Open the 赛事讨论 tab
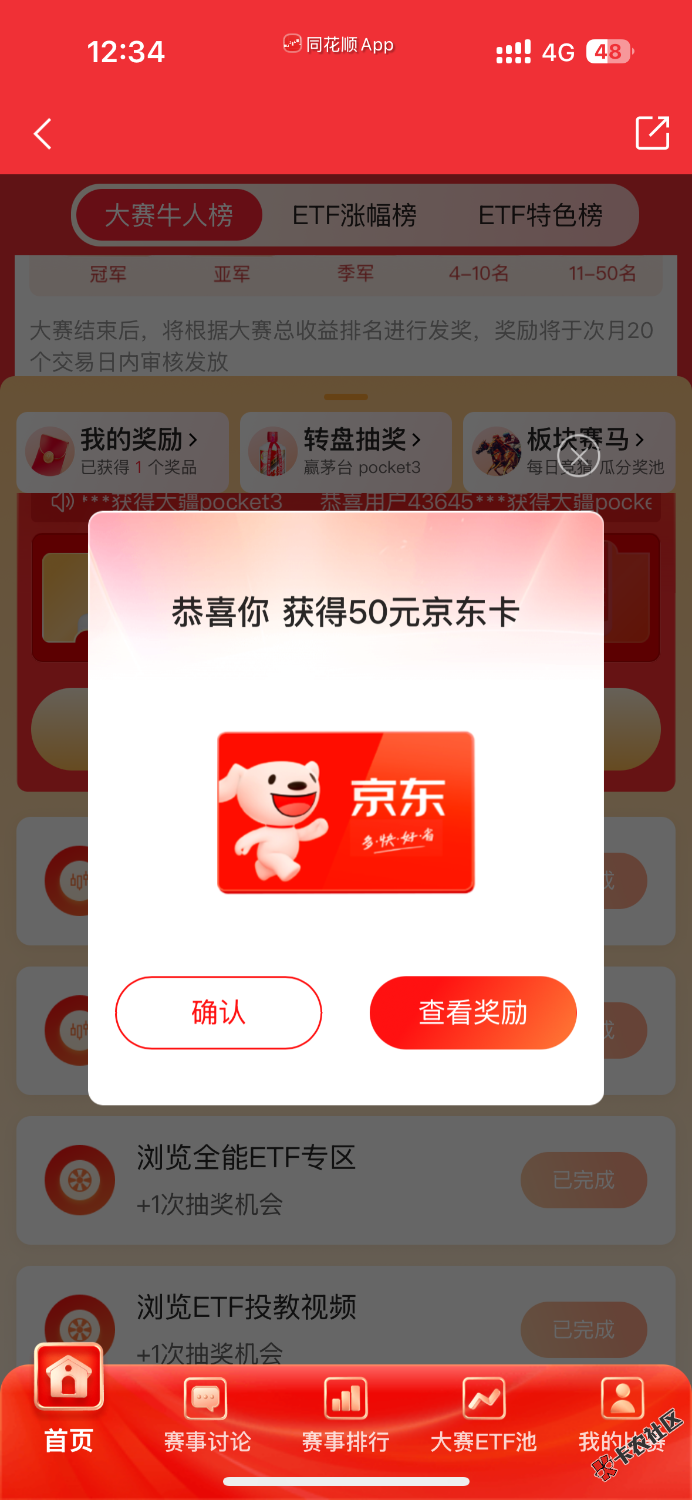 click(207, 1414)
